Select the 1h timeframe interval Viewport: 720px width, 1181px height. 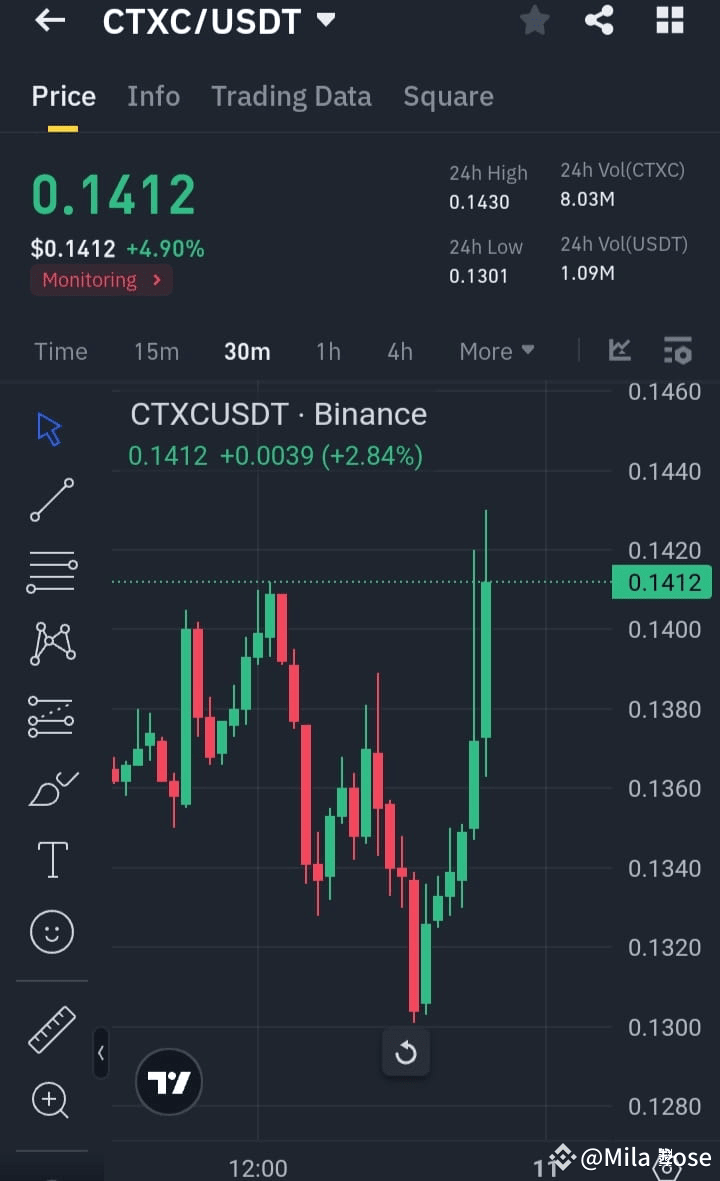click(x=328, y=351)
